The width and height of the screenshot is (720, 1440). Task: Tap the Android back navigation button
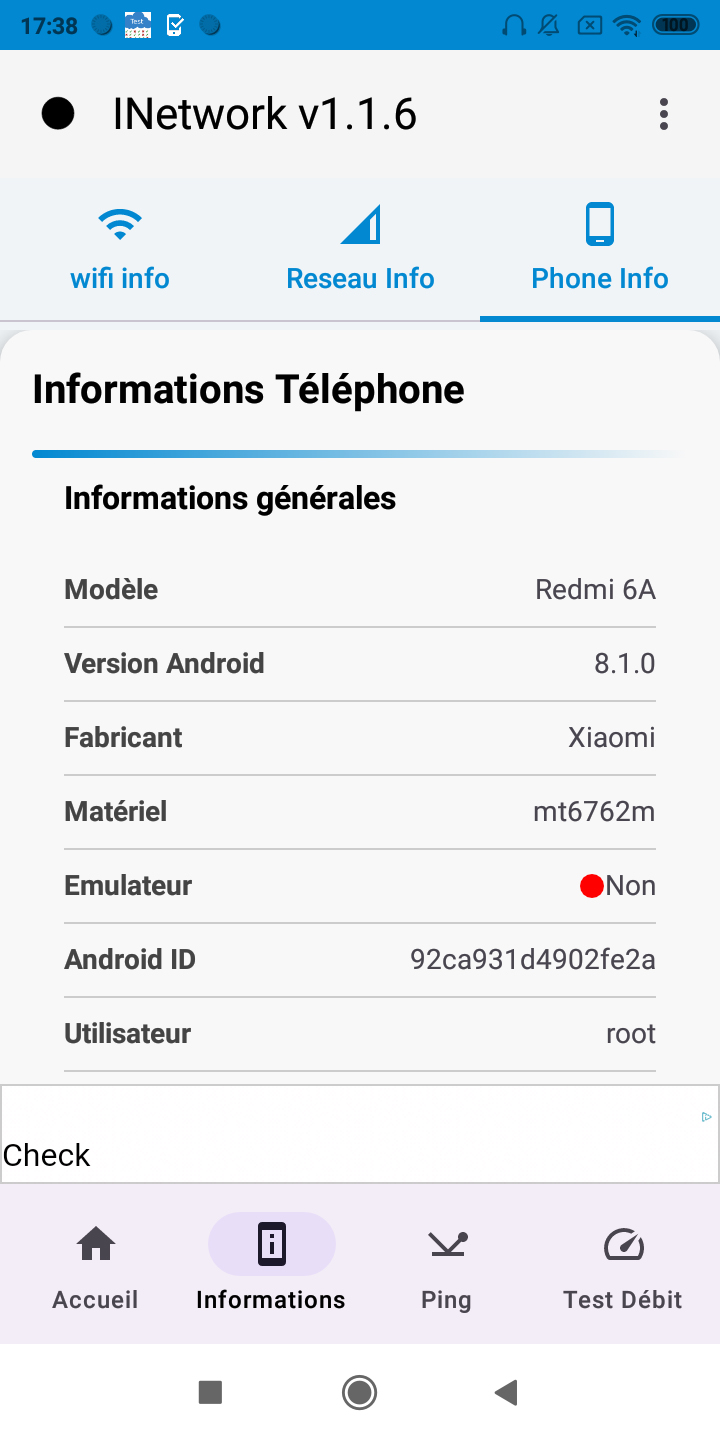pos(506,1392)
